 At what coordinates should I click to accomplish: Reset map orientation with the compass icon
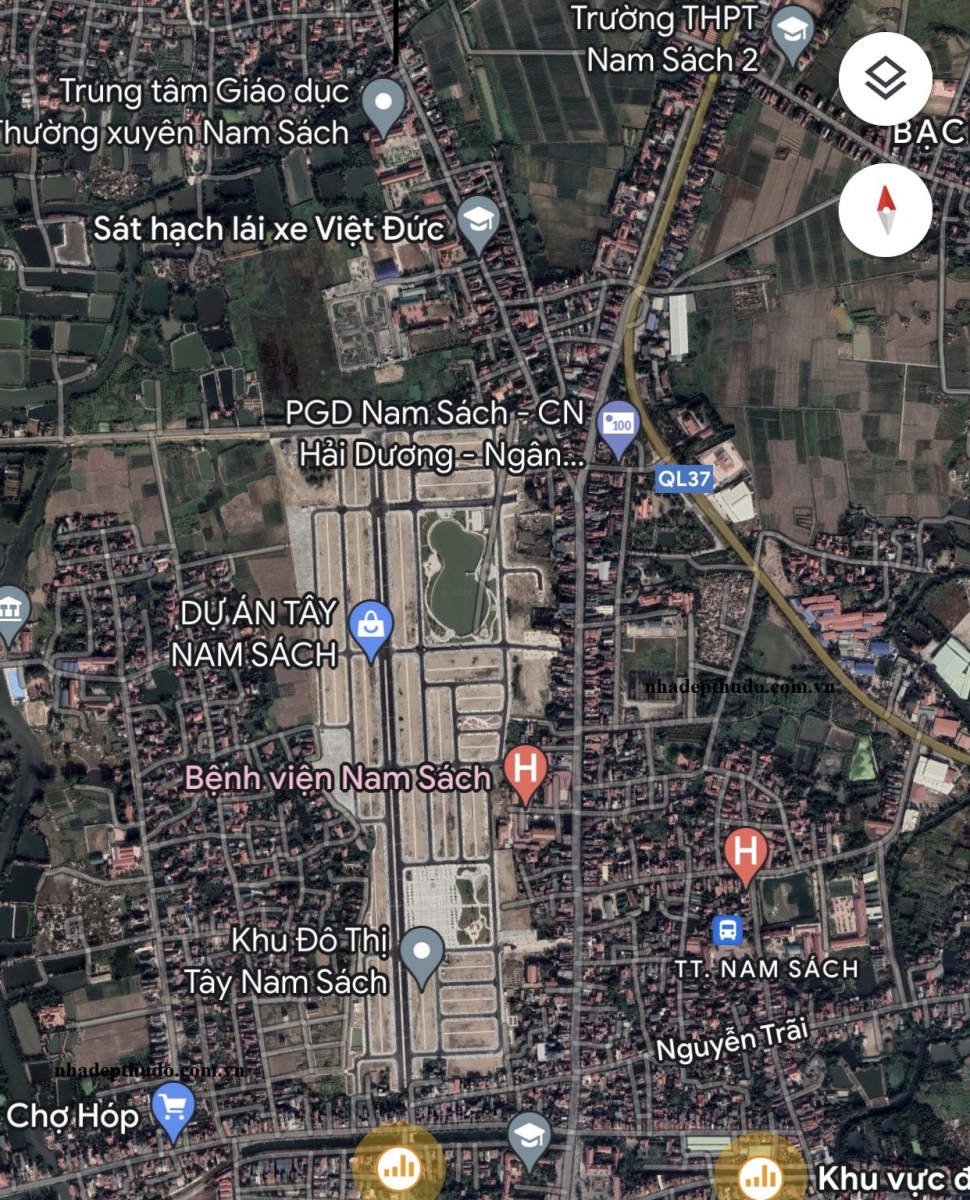(884, 210)
